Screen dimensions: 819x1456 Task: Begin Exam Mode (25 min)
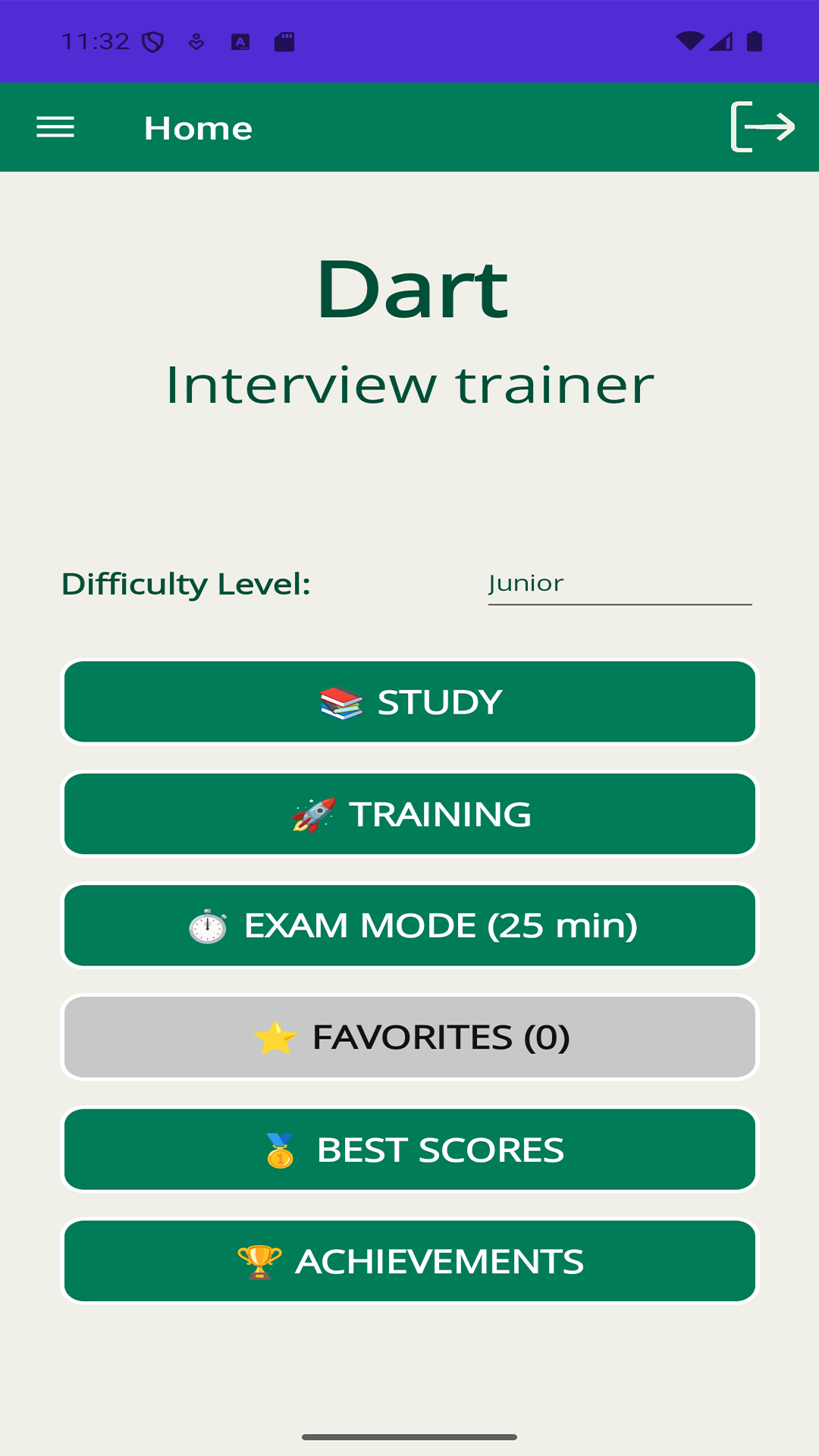pyautogui.click(x=409, y=925)
